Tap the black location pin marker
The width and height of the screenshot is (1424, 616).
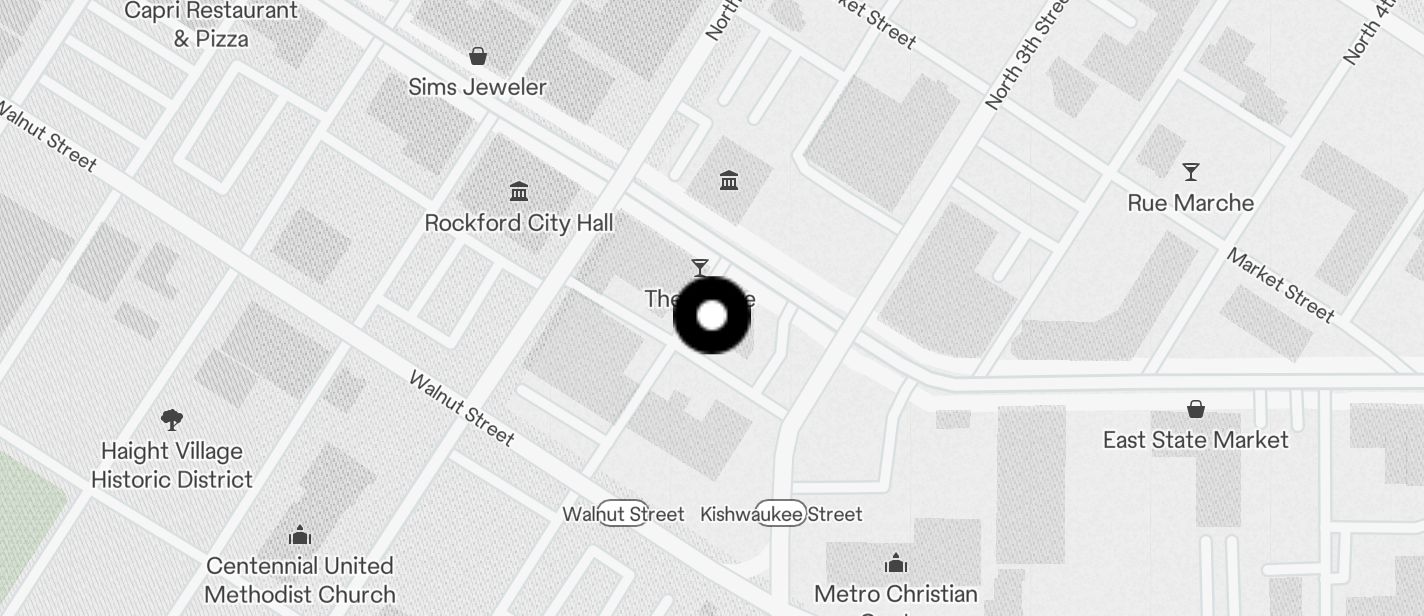[711, 316]
